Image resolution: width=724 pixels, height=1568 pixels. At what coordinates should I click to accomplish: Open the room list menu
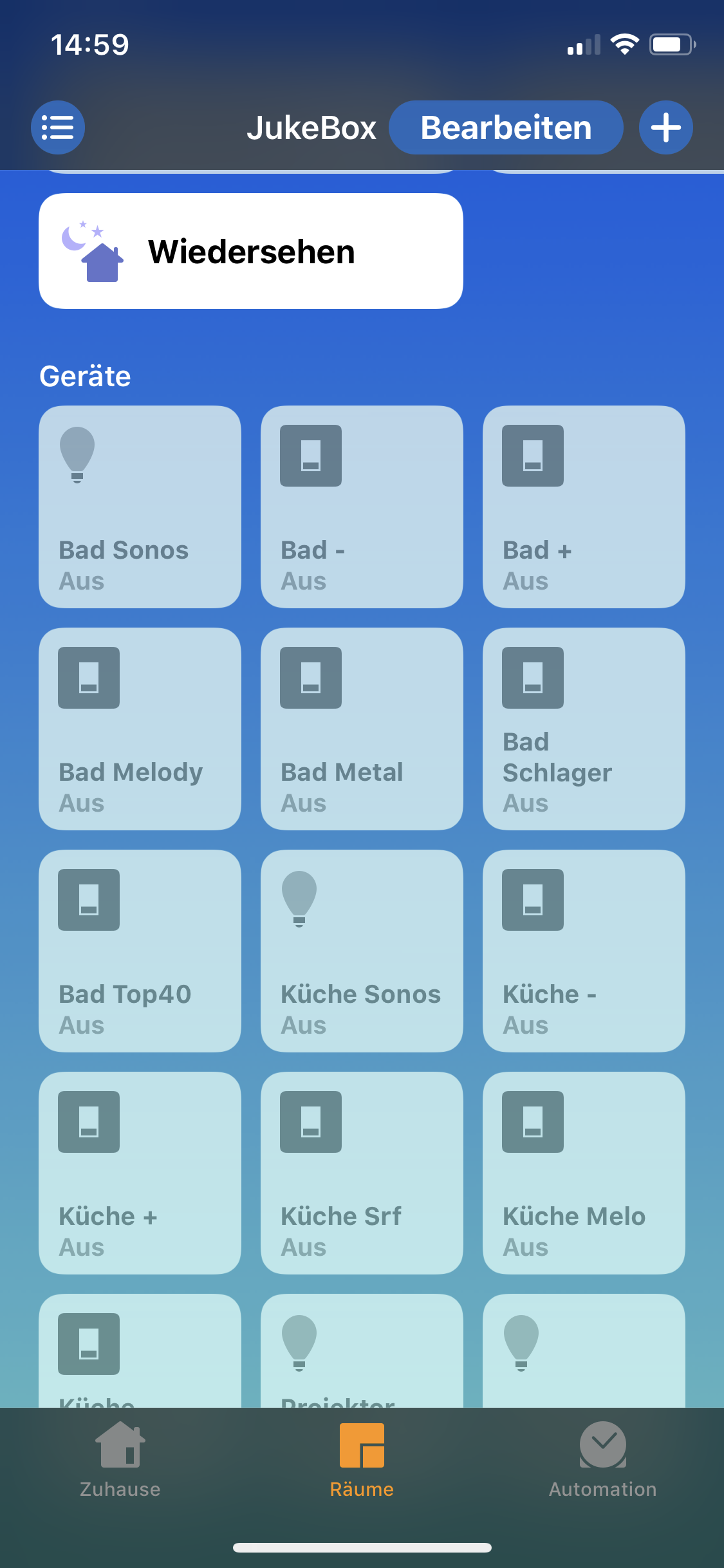[58, 127]
